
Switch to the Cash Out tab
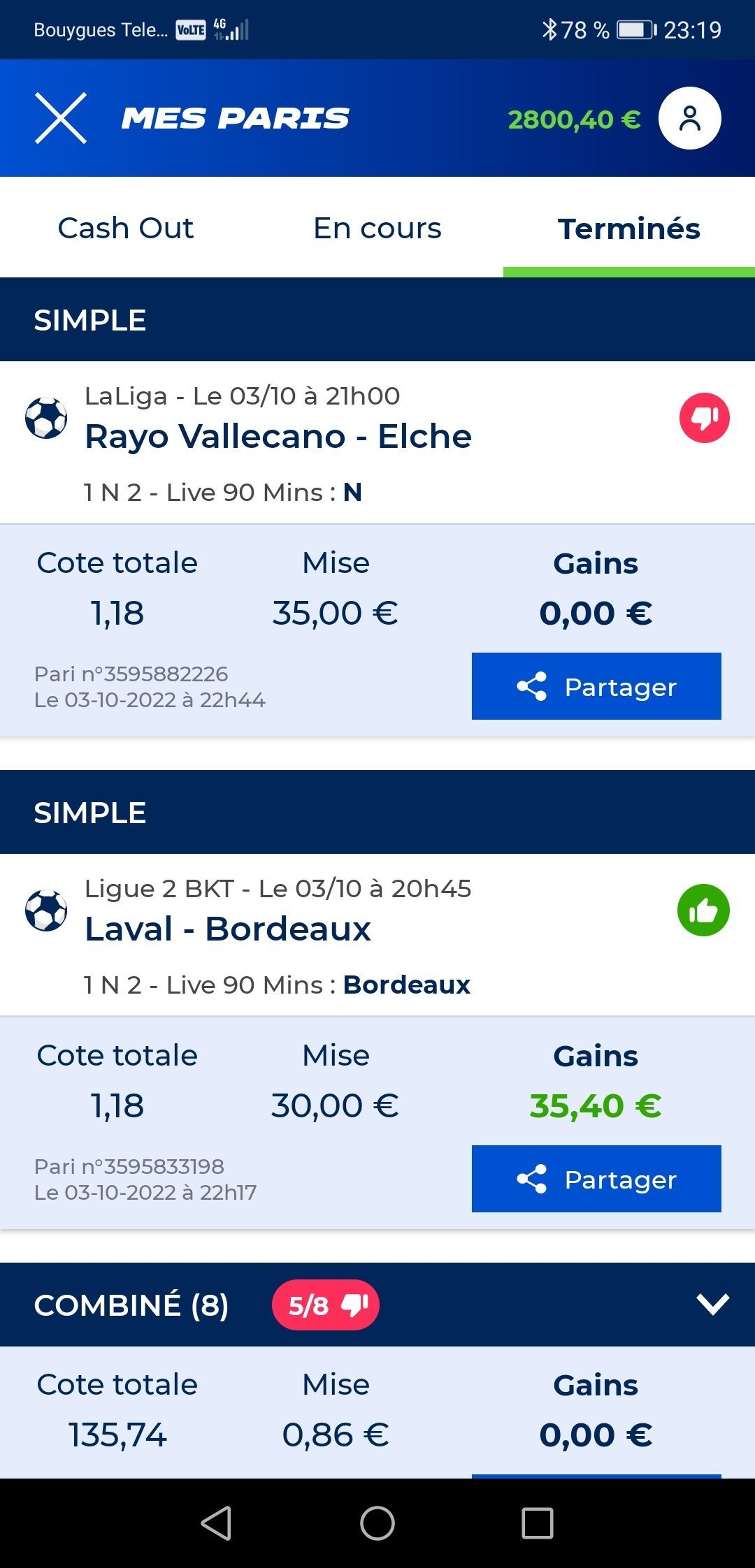(x=126, y=228)
